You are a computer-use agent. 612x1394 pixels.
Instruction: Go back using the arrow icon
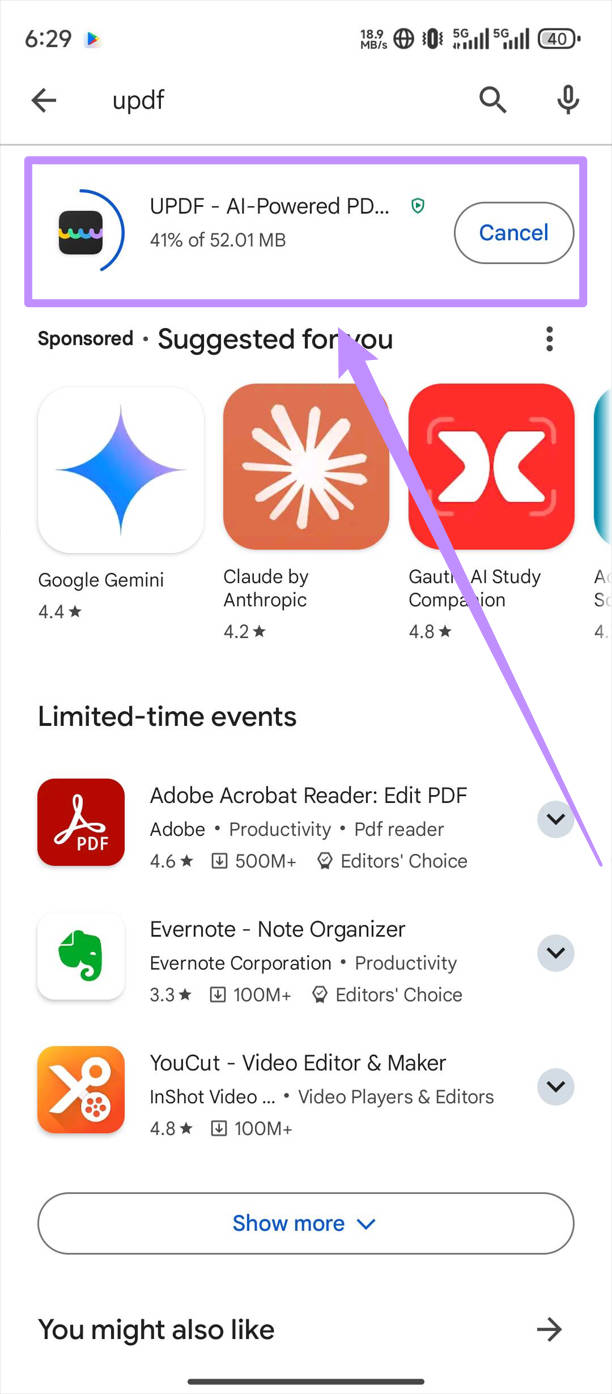[x=44, y=100]
